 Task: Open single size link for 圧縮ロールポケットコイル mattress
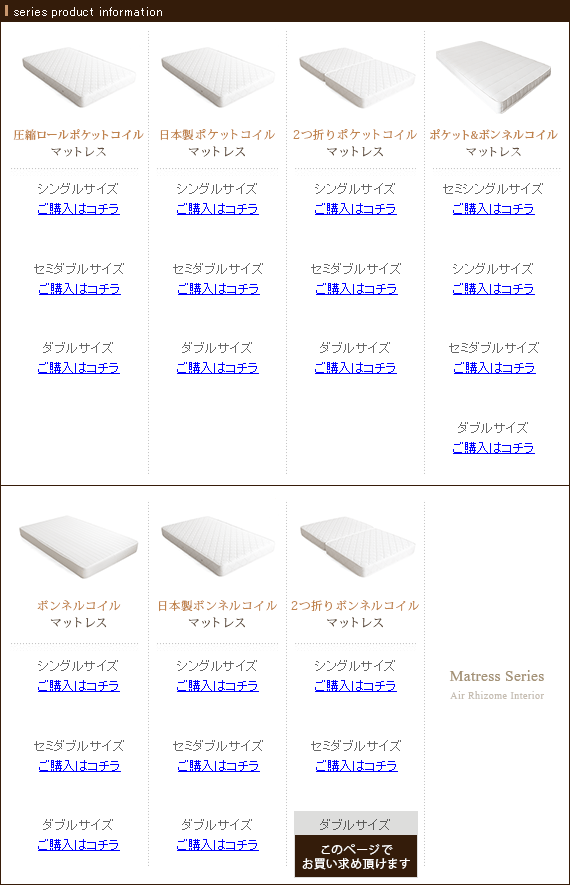pyautogui.click(x=78, y=209)
